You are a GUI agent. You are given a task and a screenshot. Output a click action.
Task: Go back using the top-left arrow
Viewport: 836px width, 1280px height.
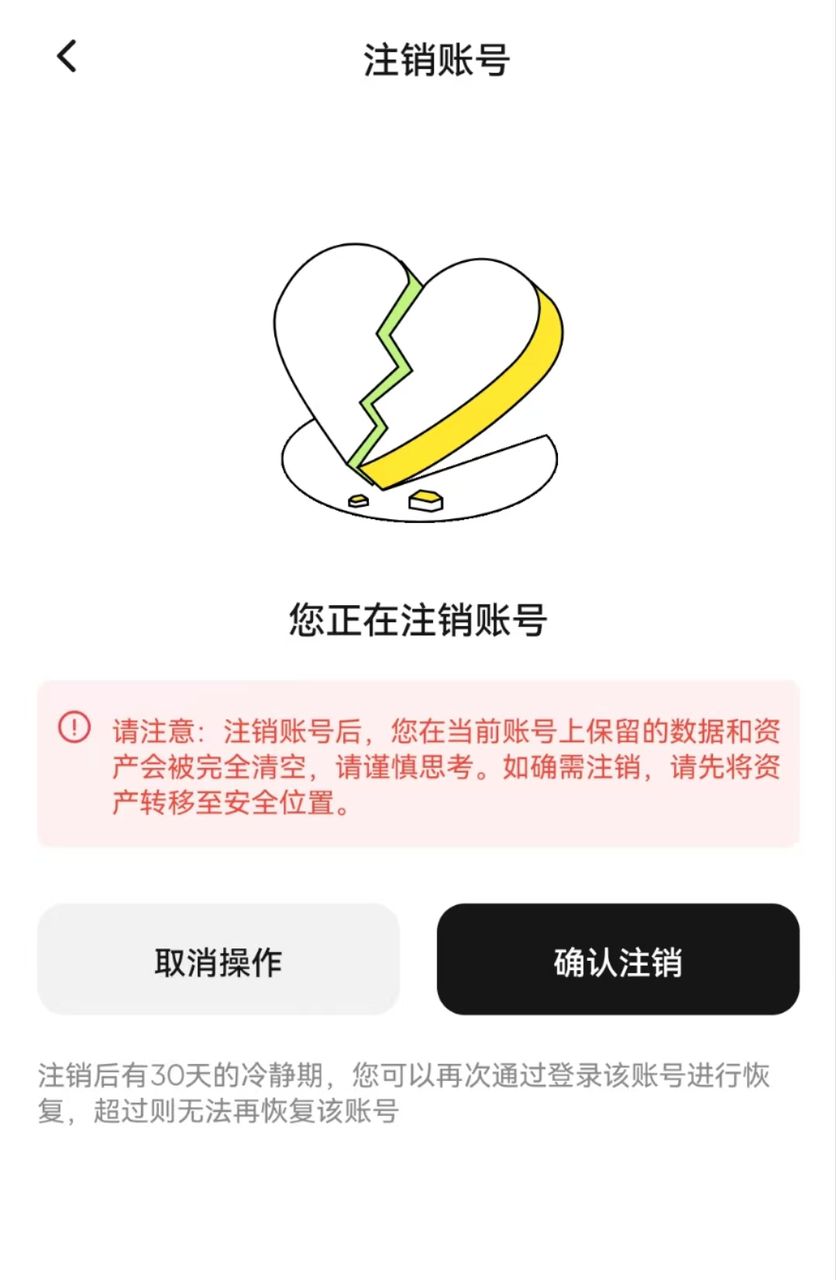click(x=66, y=57)
